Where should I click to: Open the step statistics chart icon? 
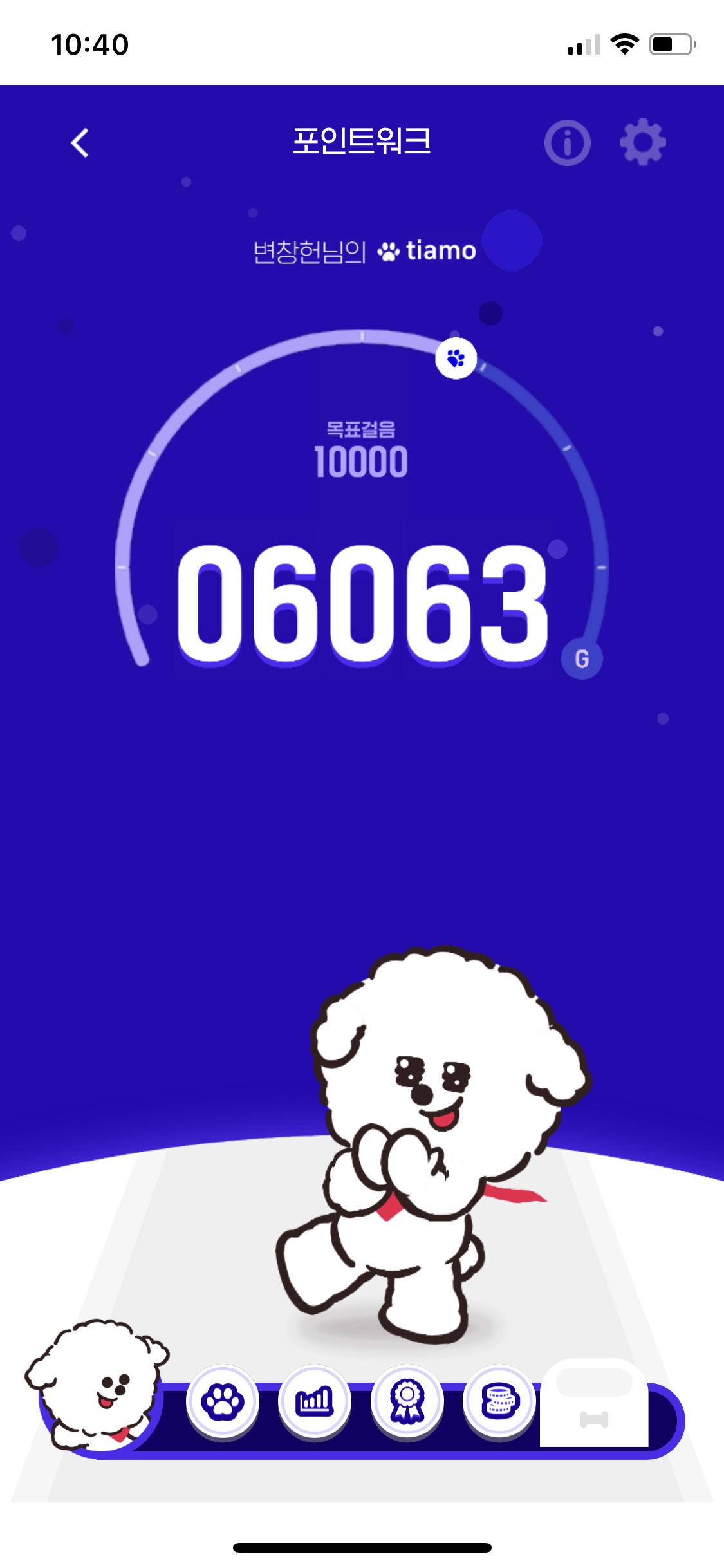tap(314, 1400)
